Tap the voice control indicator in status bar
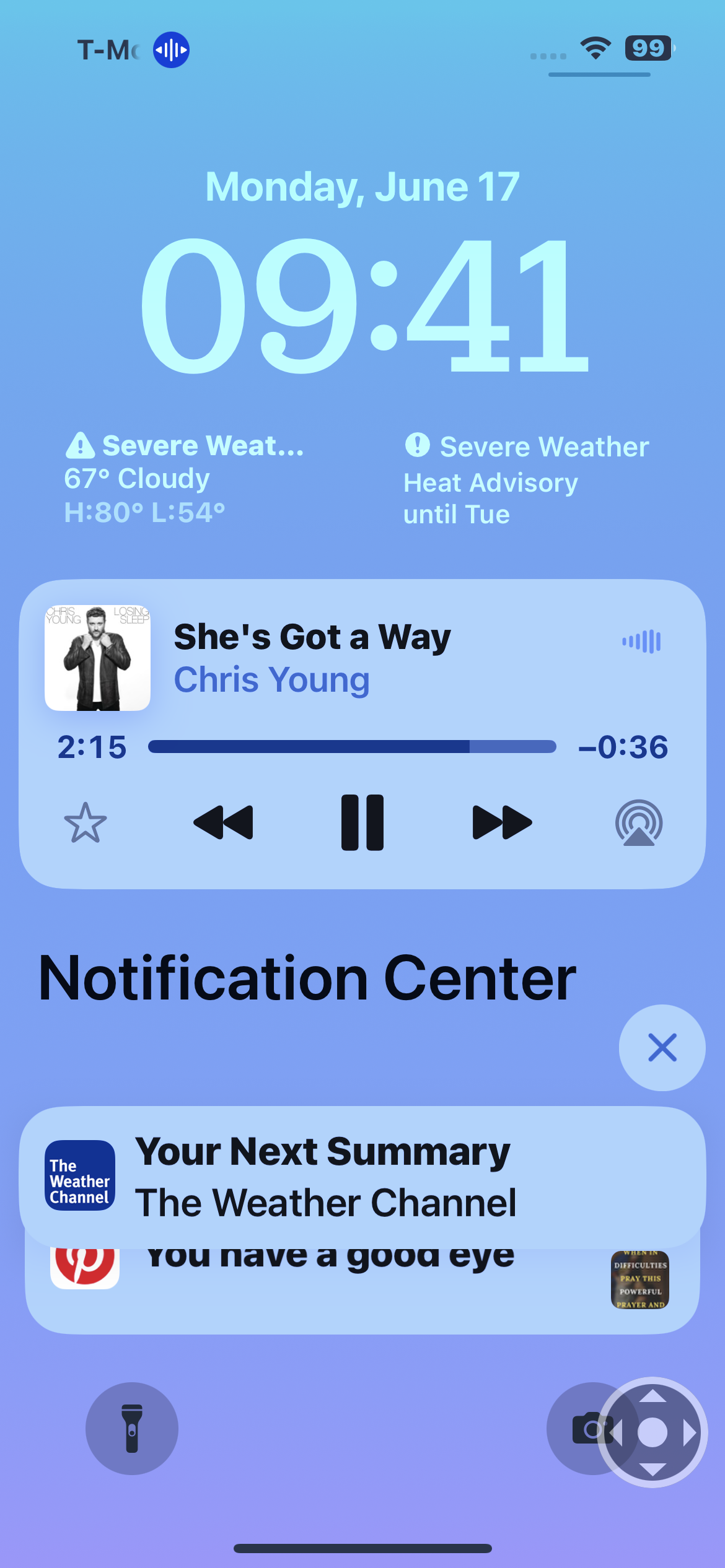Screen dimensions: 725x1568 [x=171, y=50]
